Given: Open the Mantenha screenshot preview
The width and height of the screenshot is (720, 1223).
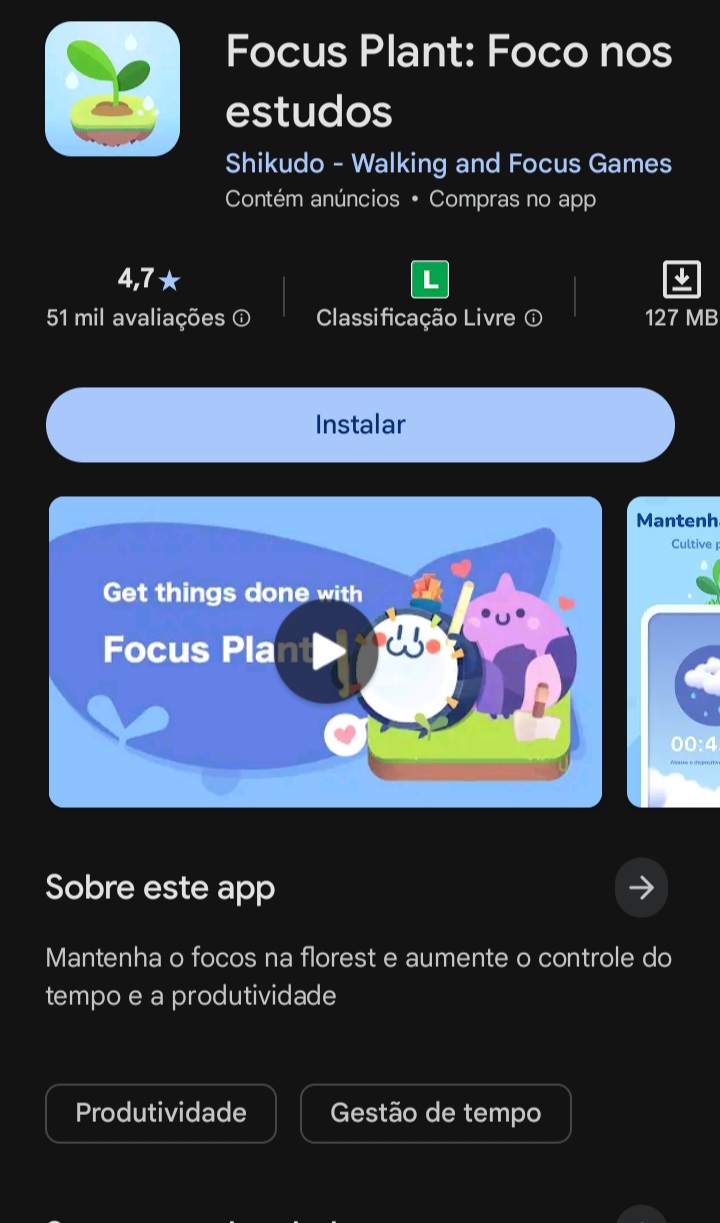Looking at the screenshot, I should tap(675, 652).
